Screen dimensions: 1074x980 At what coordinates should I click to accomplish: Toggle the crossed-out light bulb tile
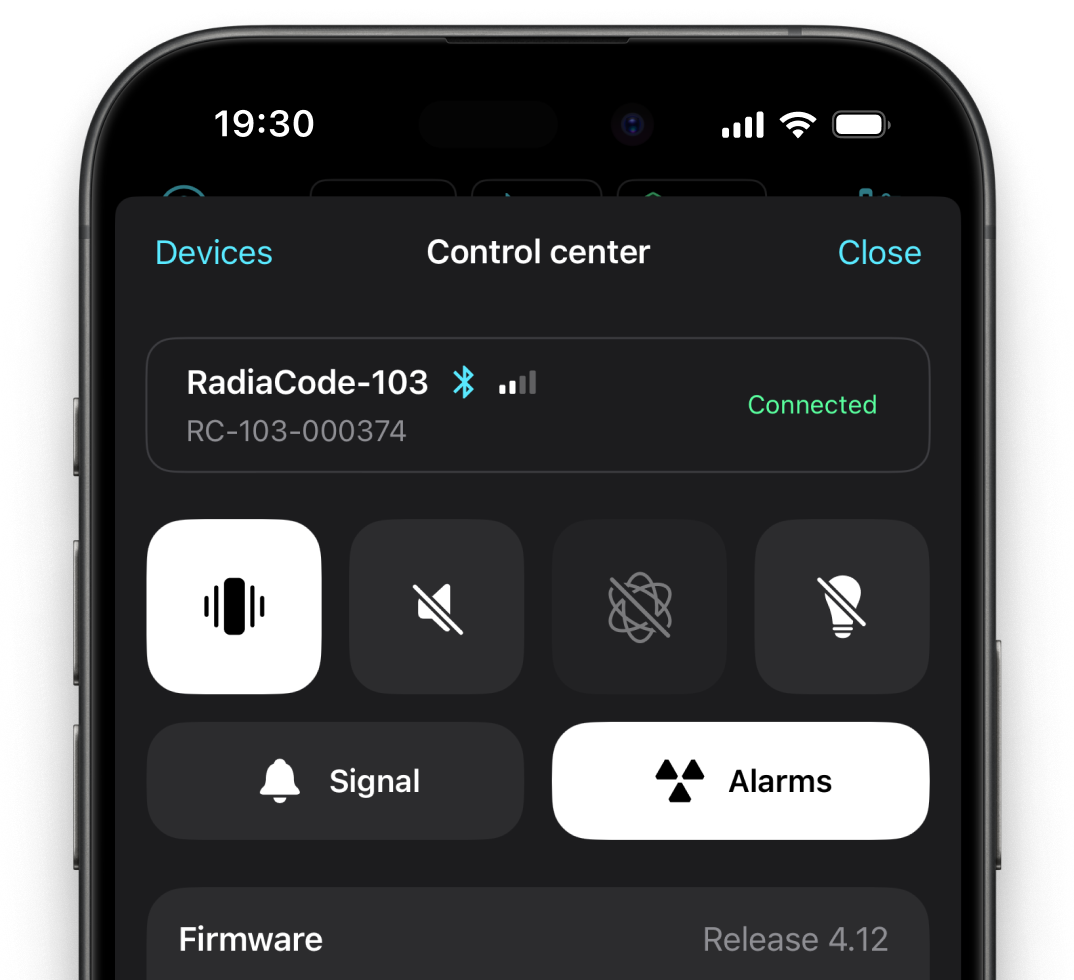click(x=841, y=606)
